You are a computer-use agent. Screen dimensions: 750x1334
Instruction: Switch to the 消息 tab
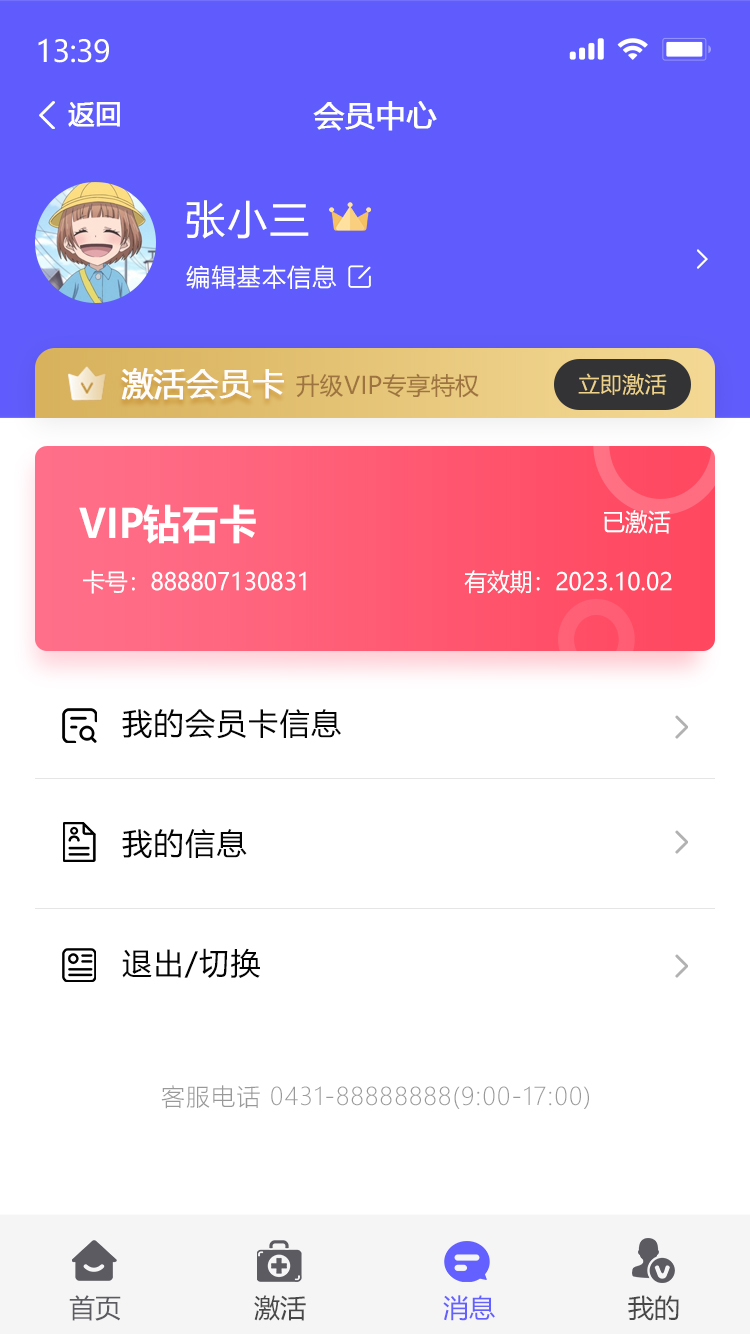click(468, 1279)
